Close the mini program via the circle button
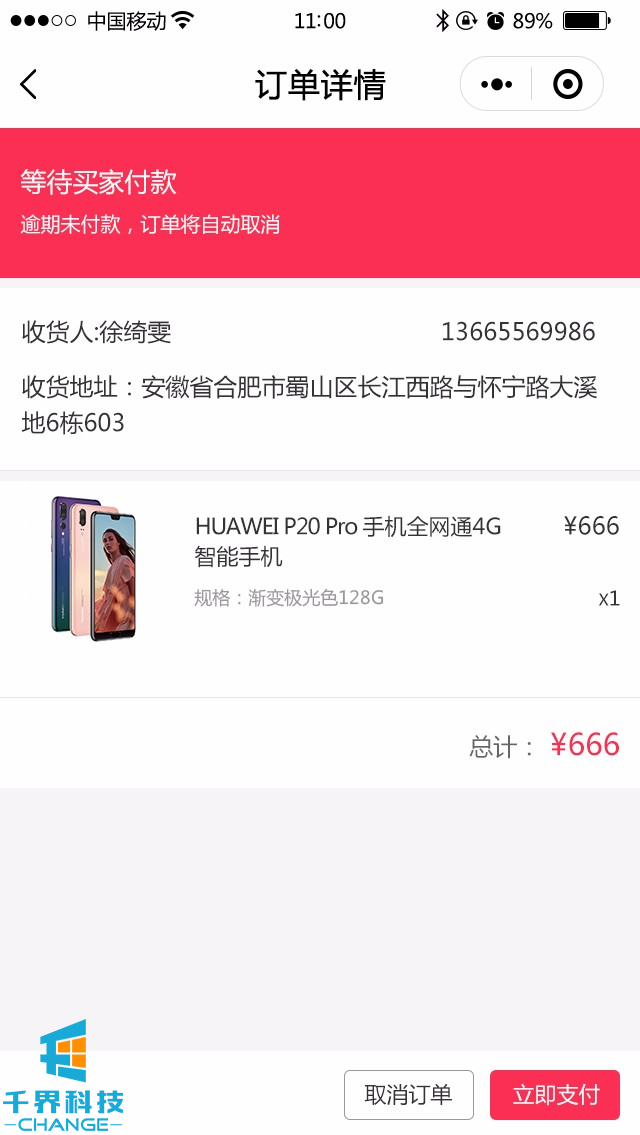 [567, 85]
